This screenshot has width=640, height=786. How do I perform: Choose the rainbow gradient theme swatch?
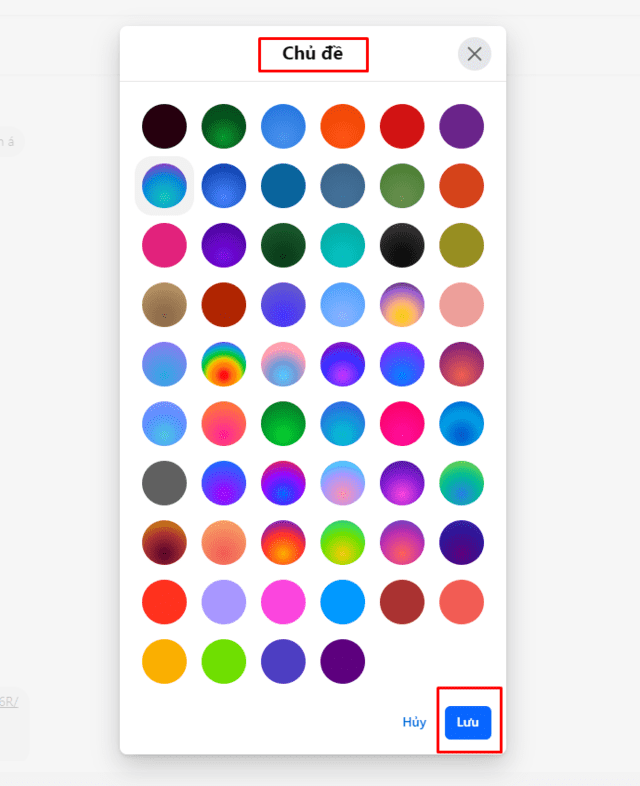pos(224,364)
